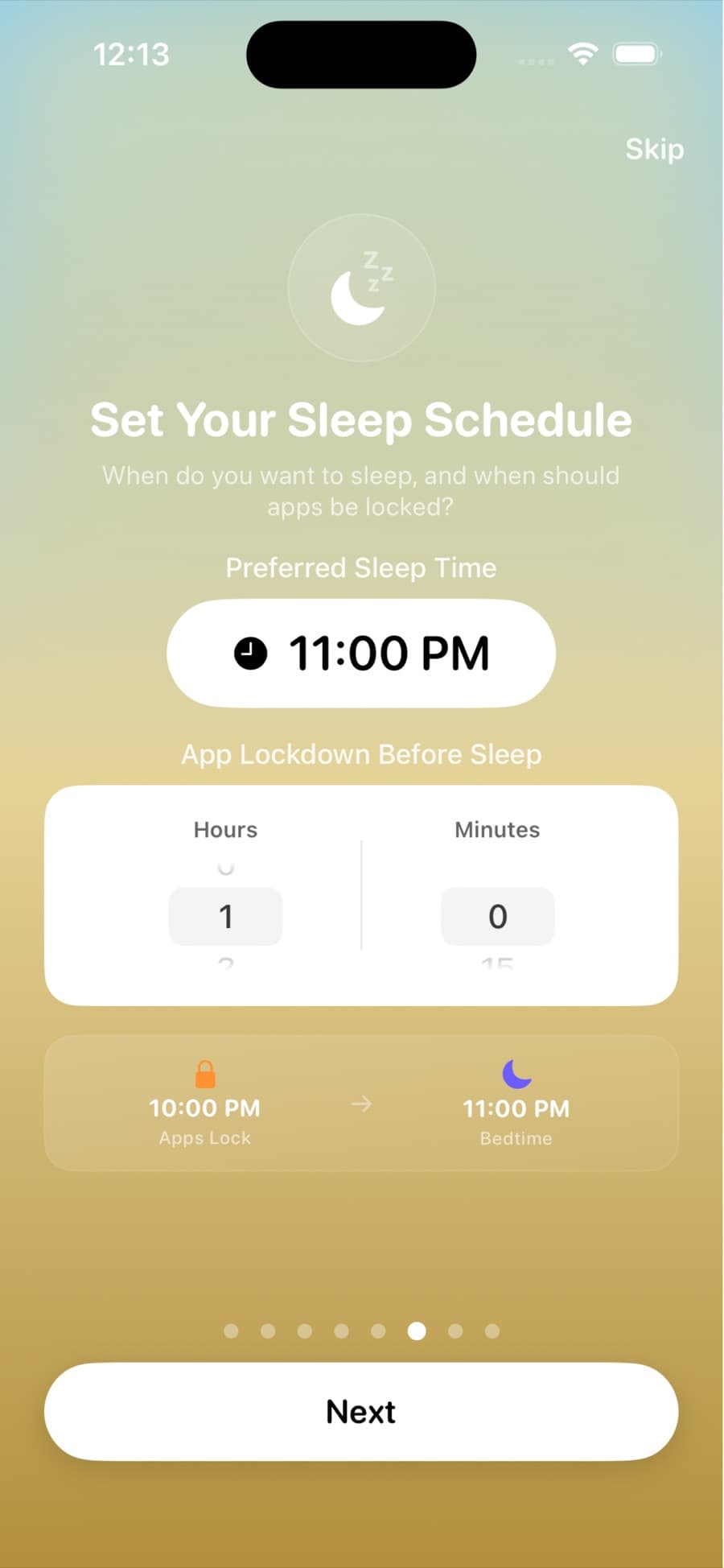The image size is (724, 1568).
Task: Skip the sleep schedule setup
Action: 654,149
